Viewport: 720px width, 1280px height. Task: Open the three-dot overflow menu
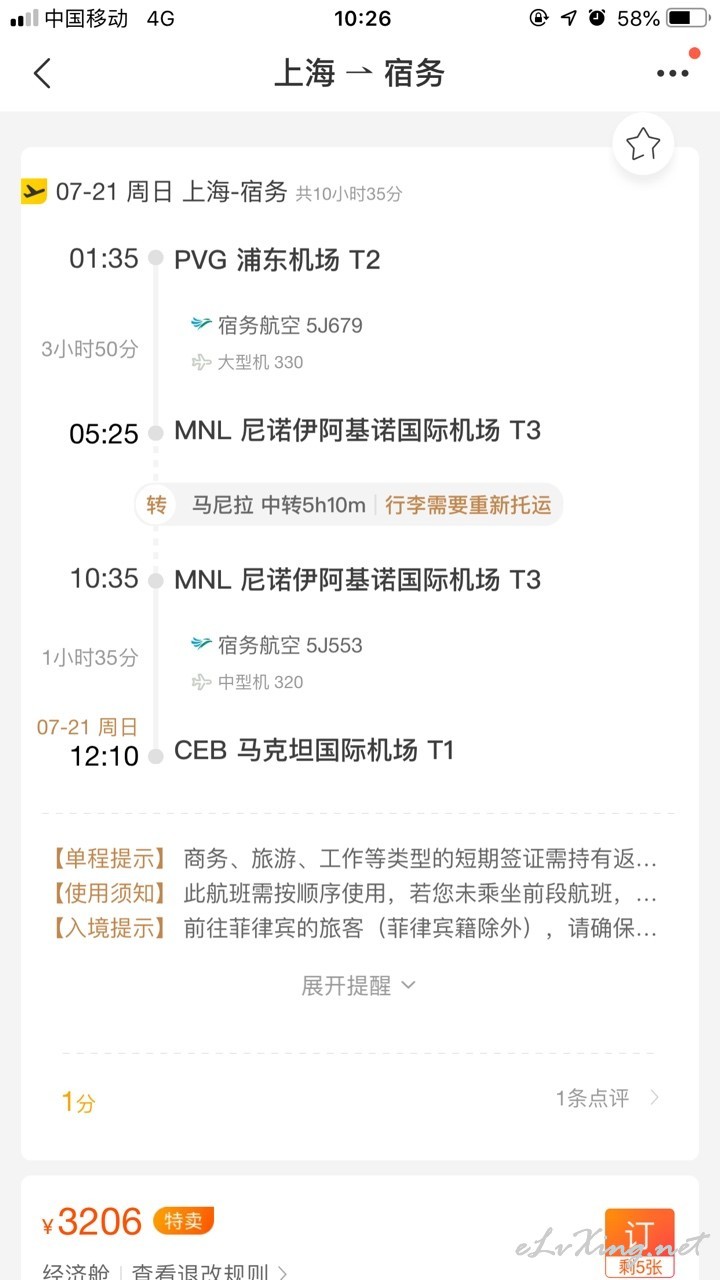pos(673,73)
